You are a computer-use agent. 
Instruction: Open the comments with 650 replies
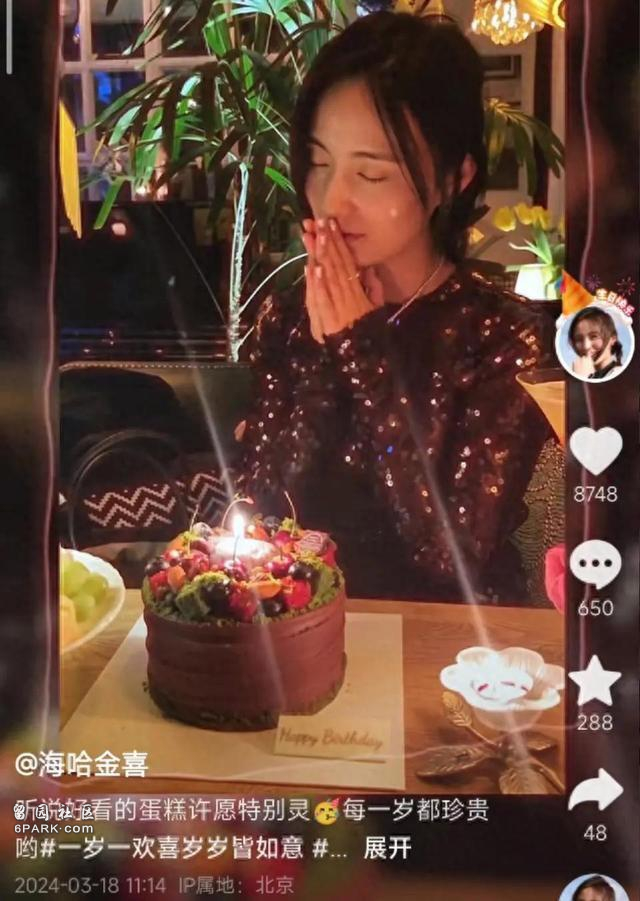(595, 565)
